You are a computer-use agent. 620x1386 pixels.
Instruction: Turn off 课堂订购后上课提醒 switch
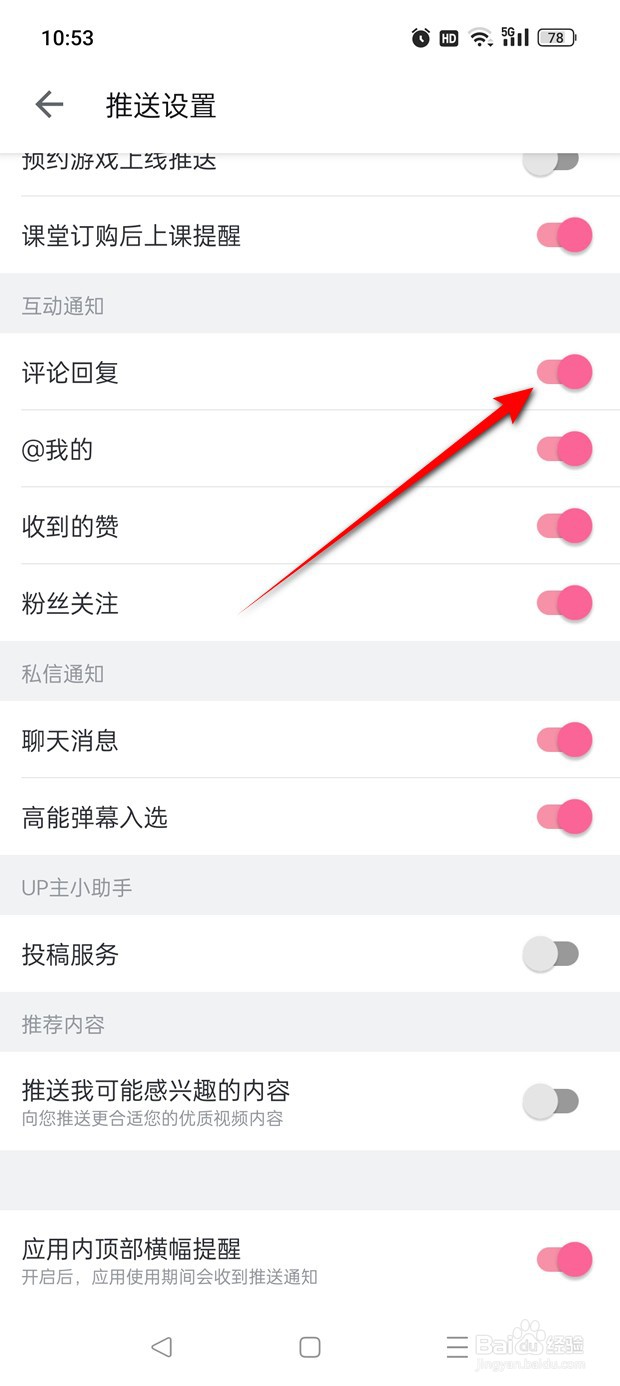coord(564,236)
